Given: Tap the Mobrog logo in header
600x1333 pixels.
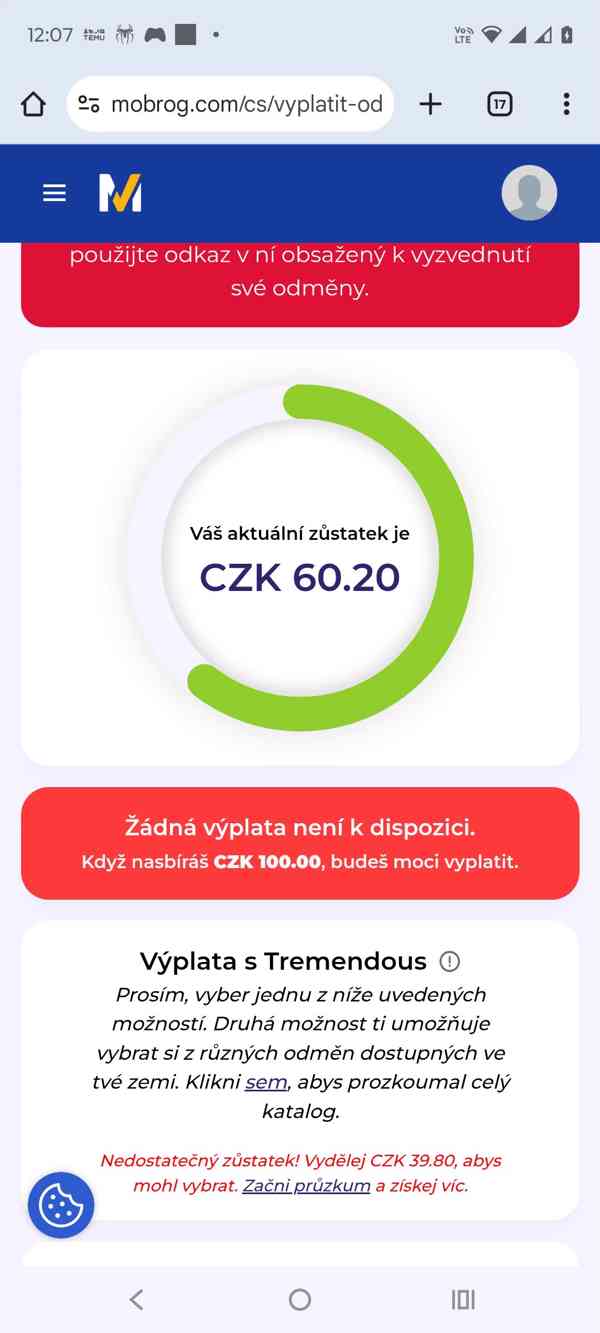Looking at the screenshot, I should point(120,193).
